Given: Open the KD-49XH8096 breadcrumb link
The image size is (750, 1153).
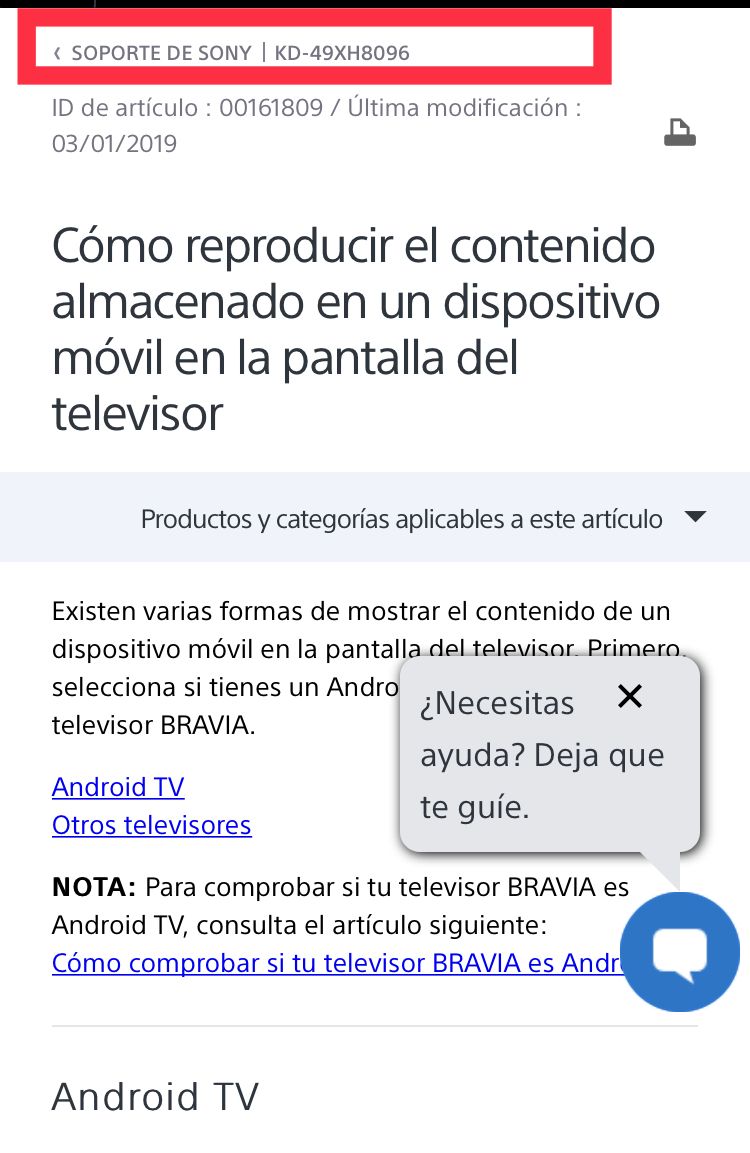Looking at the screenshot, I should click(x=342, y=53).
